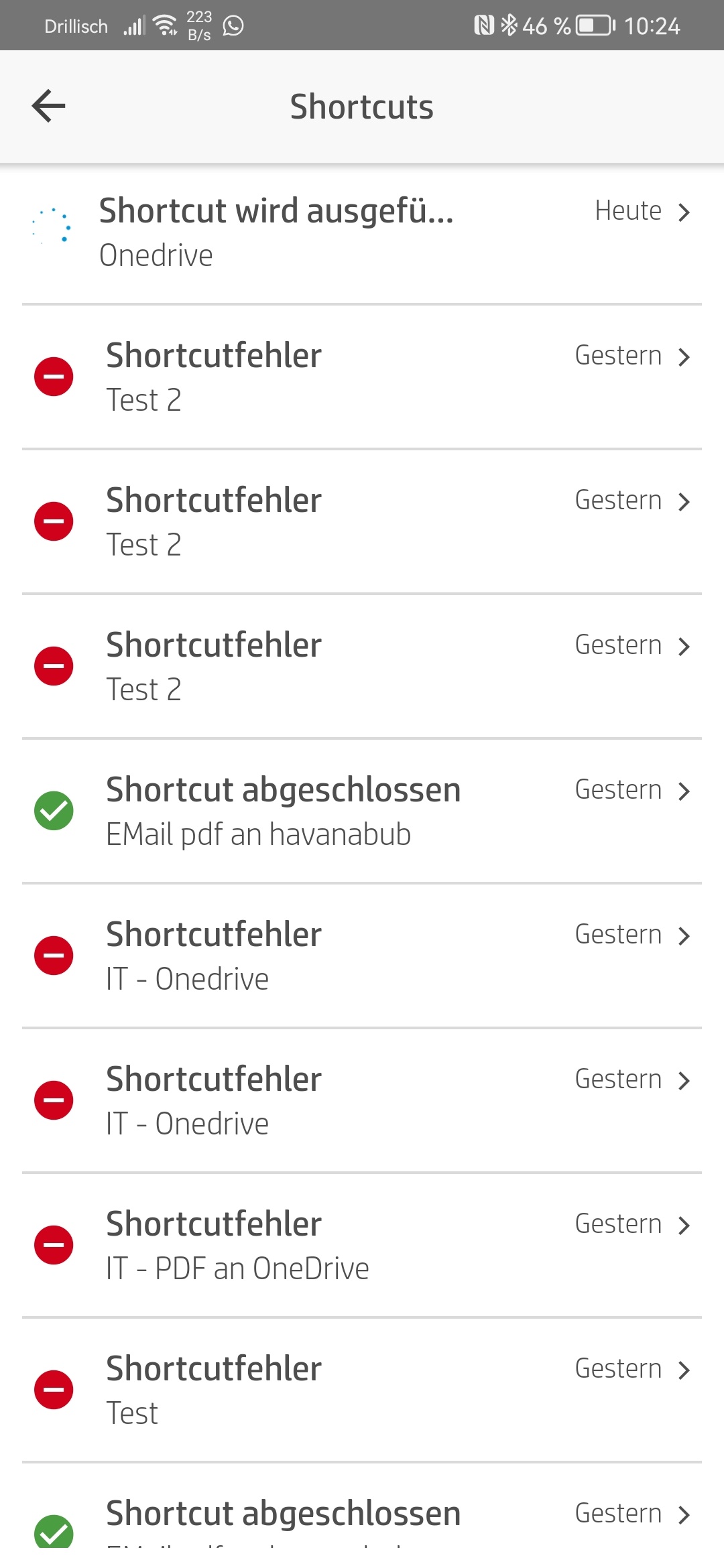Open the failed IT - PDF an OneDrive shortcut
The image size is (724, 1568).
tap(362, 1245)
